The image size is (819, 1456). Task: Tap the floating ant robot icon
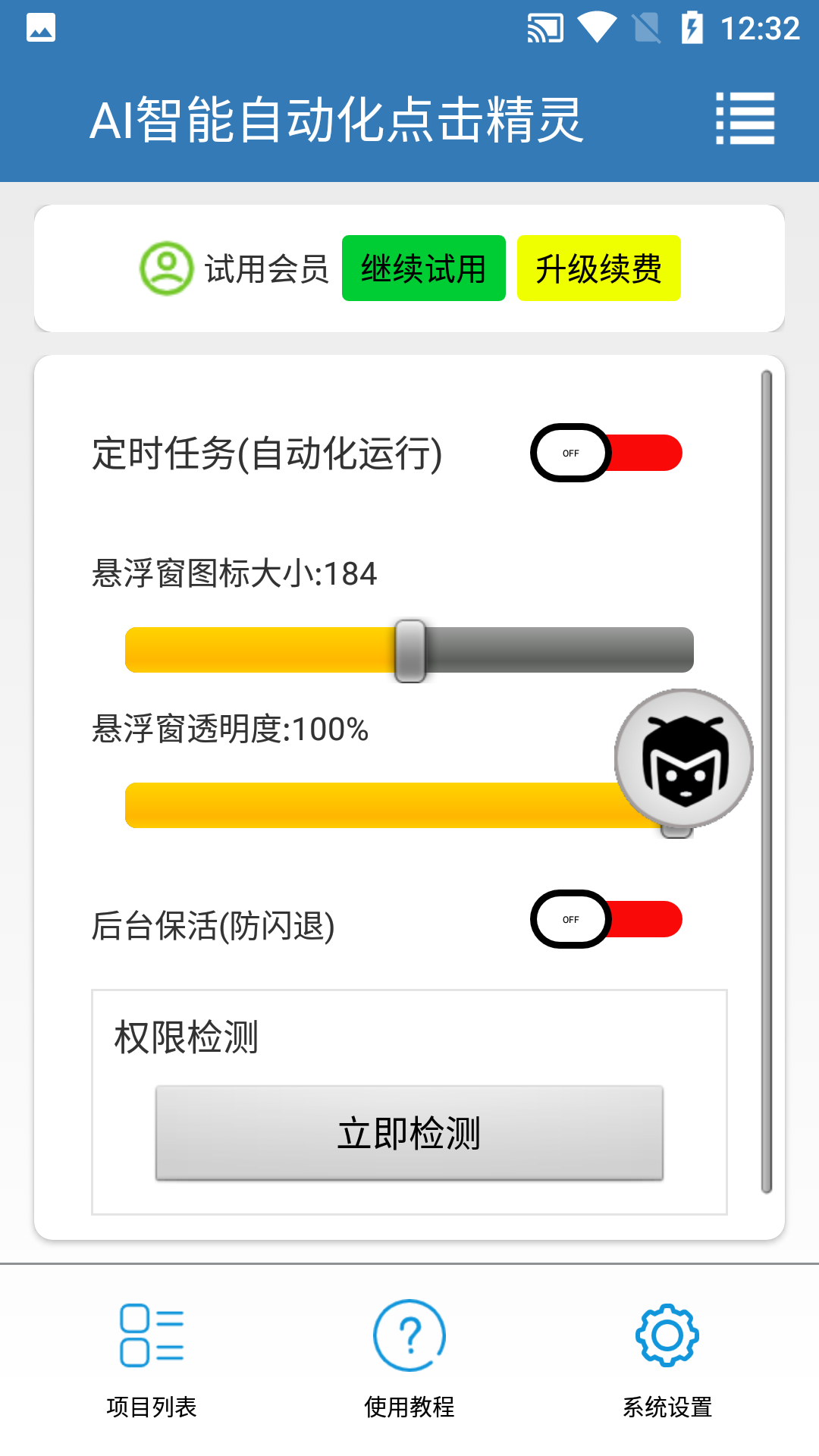684,758
